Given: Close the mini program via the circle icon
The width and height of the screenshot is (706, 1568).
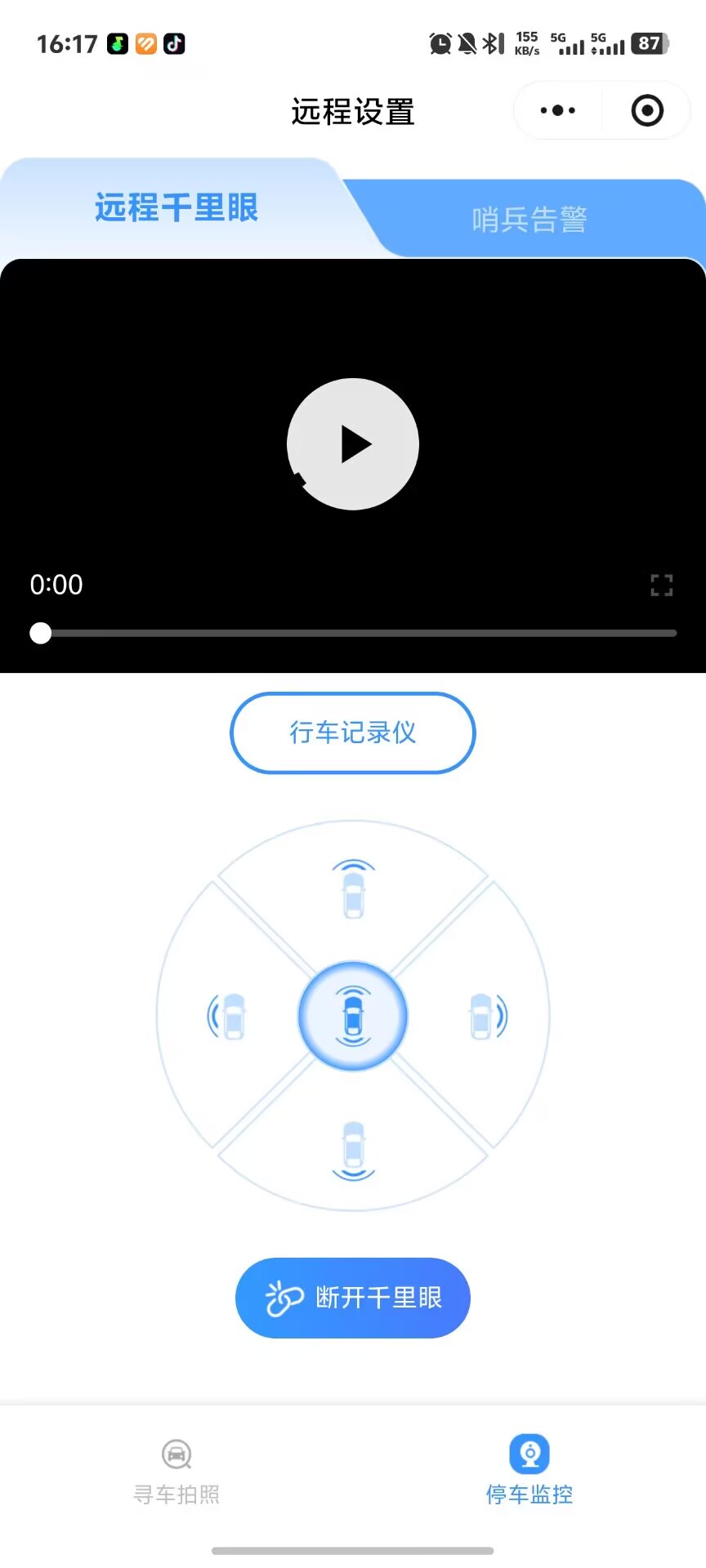Looking at the screenshot, I should point(647,110).
